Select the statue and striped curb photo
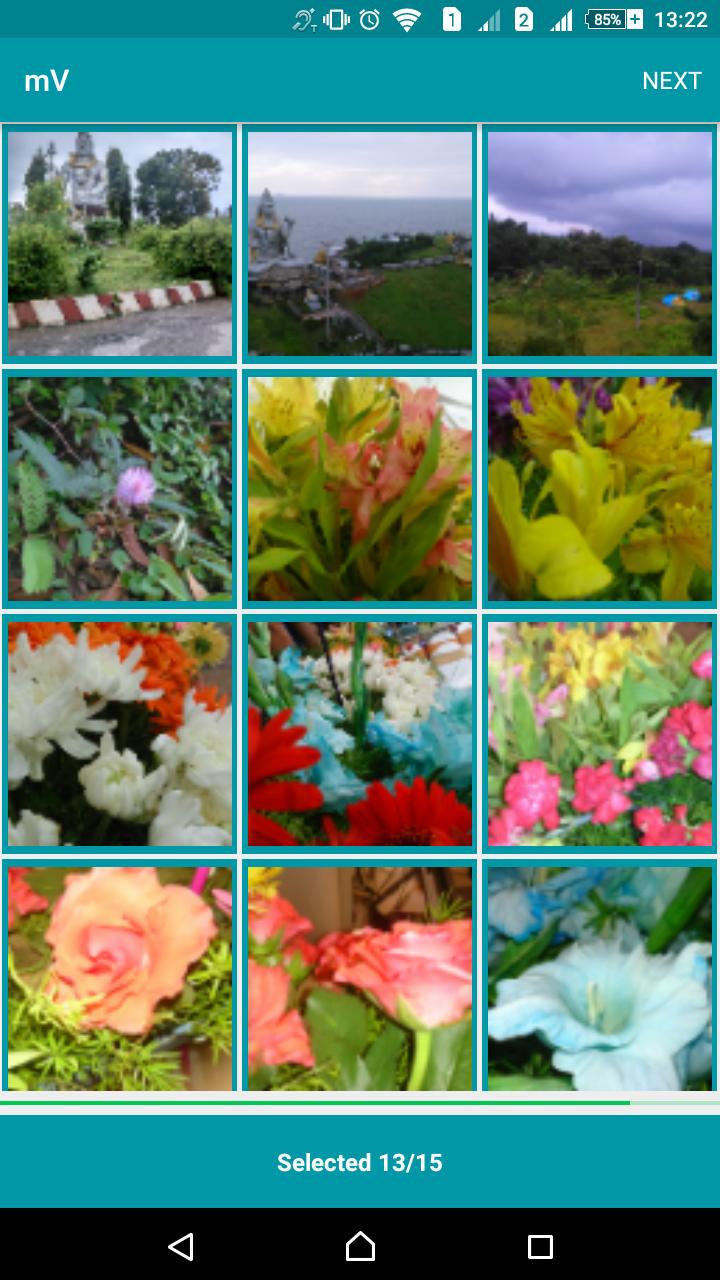 (x=120, y=244)
